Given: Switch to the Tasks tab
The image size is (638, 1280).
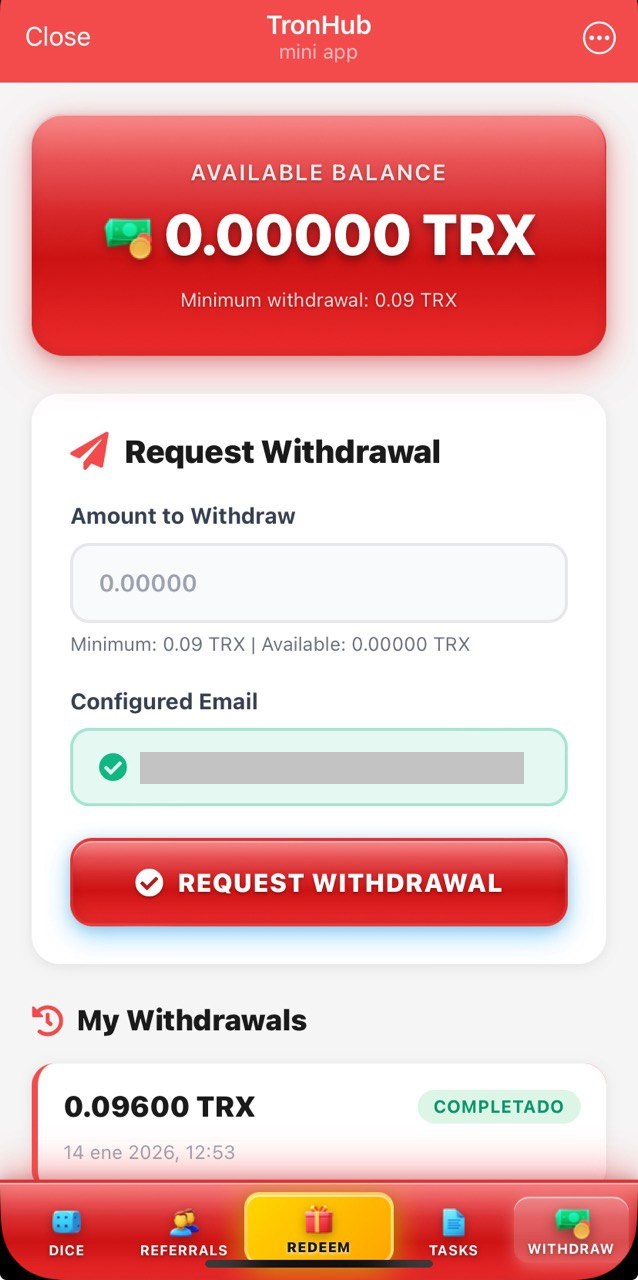Looking at the screenshot, I should click(x=453, y=1233).
